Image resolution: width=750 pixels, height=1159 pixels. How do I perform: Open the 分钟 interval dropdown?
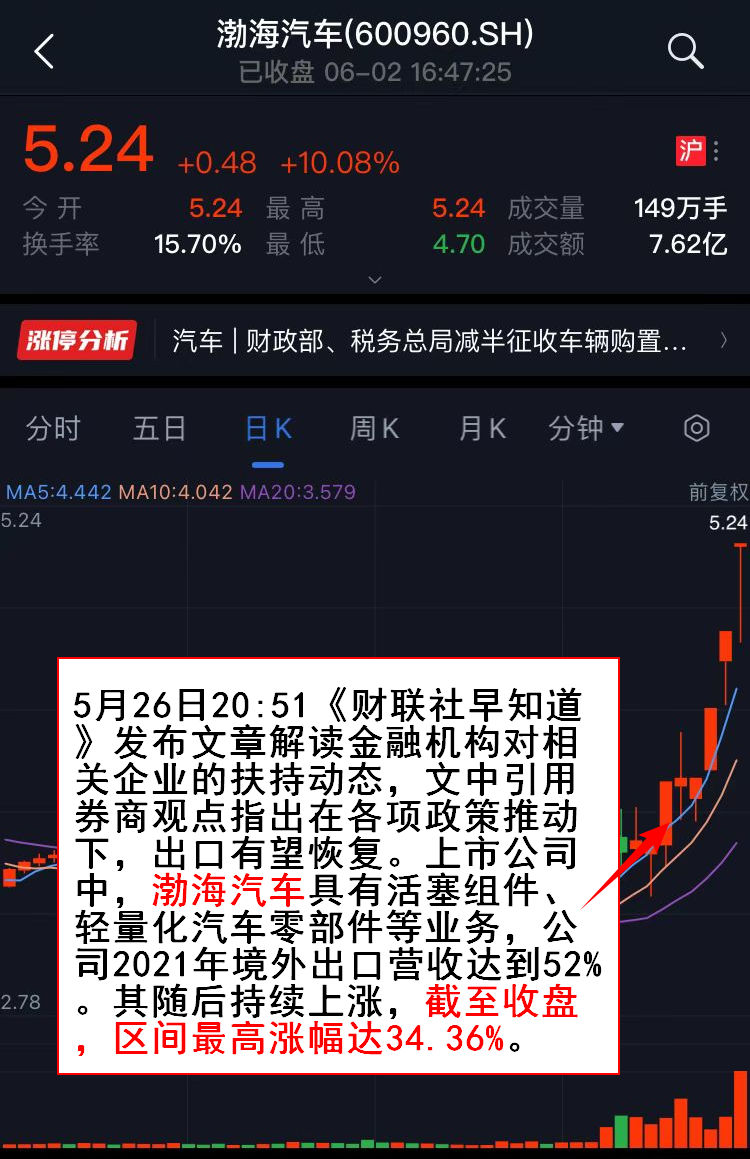[x=587, y=429]
